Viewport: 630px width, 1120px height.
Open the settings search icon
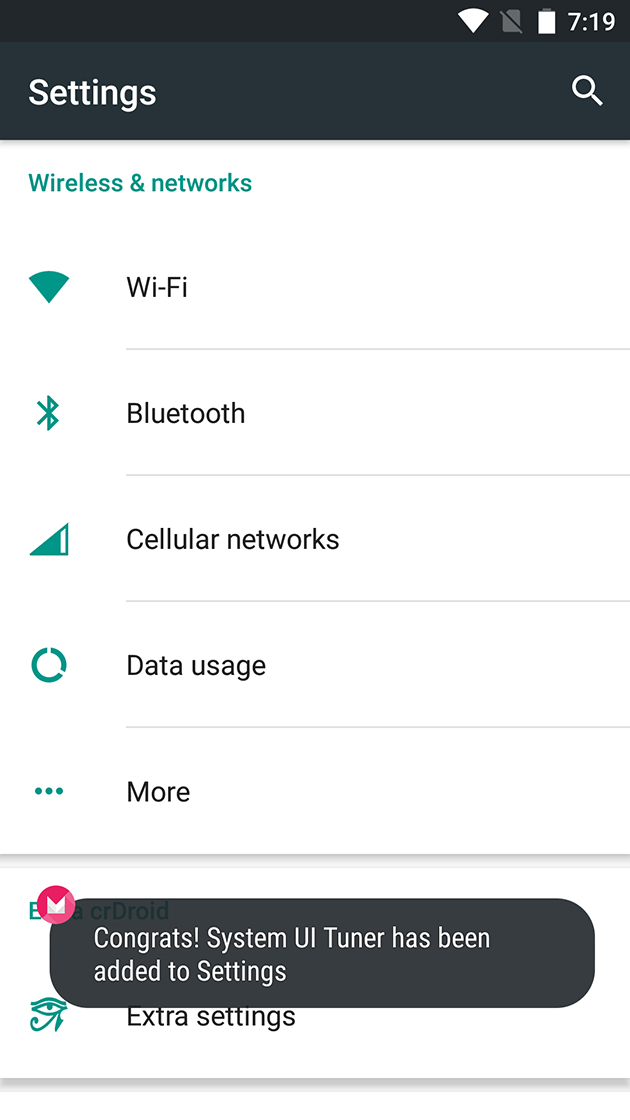[x=587, y=92]
